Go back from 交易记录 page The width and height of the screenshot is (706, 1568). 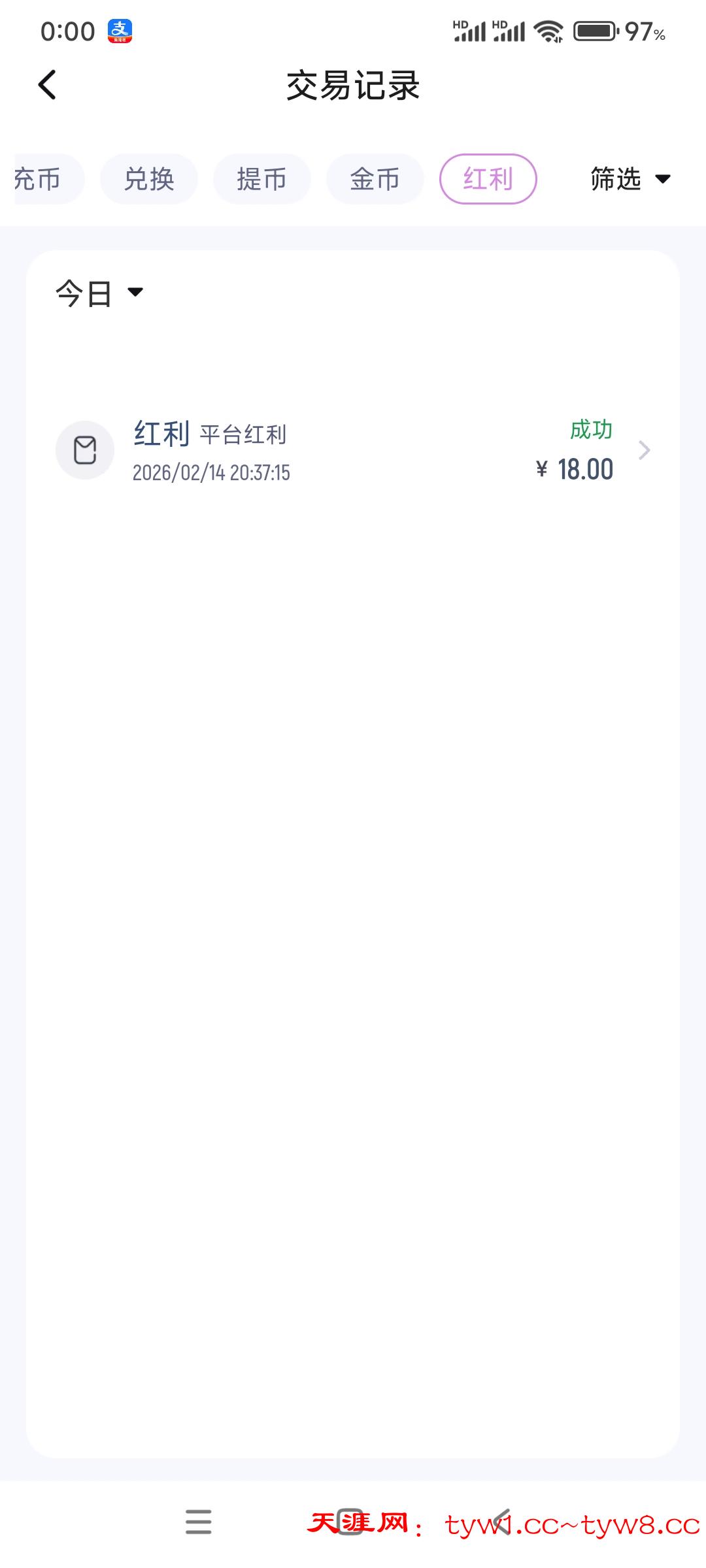(47, 85)
